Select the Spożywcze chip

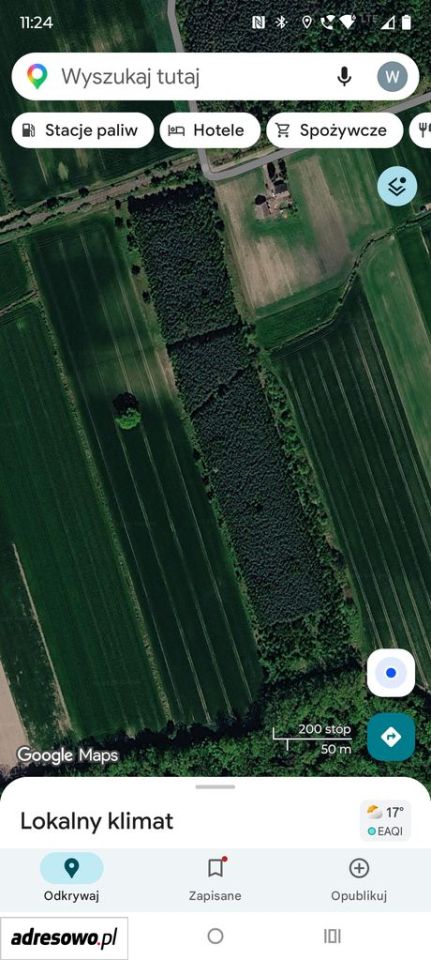(x=334, y=130)
